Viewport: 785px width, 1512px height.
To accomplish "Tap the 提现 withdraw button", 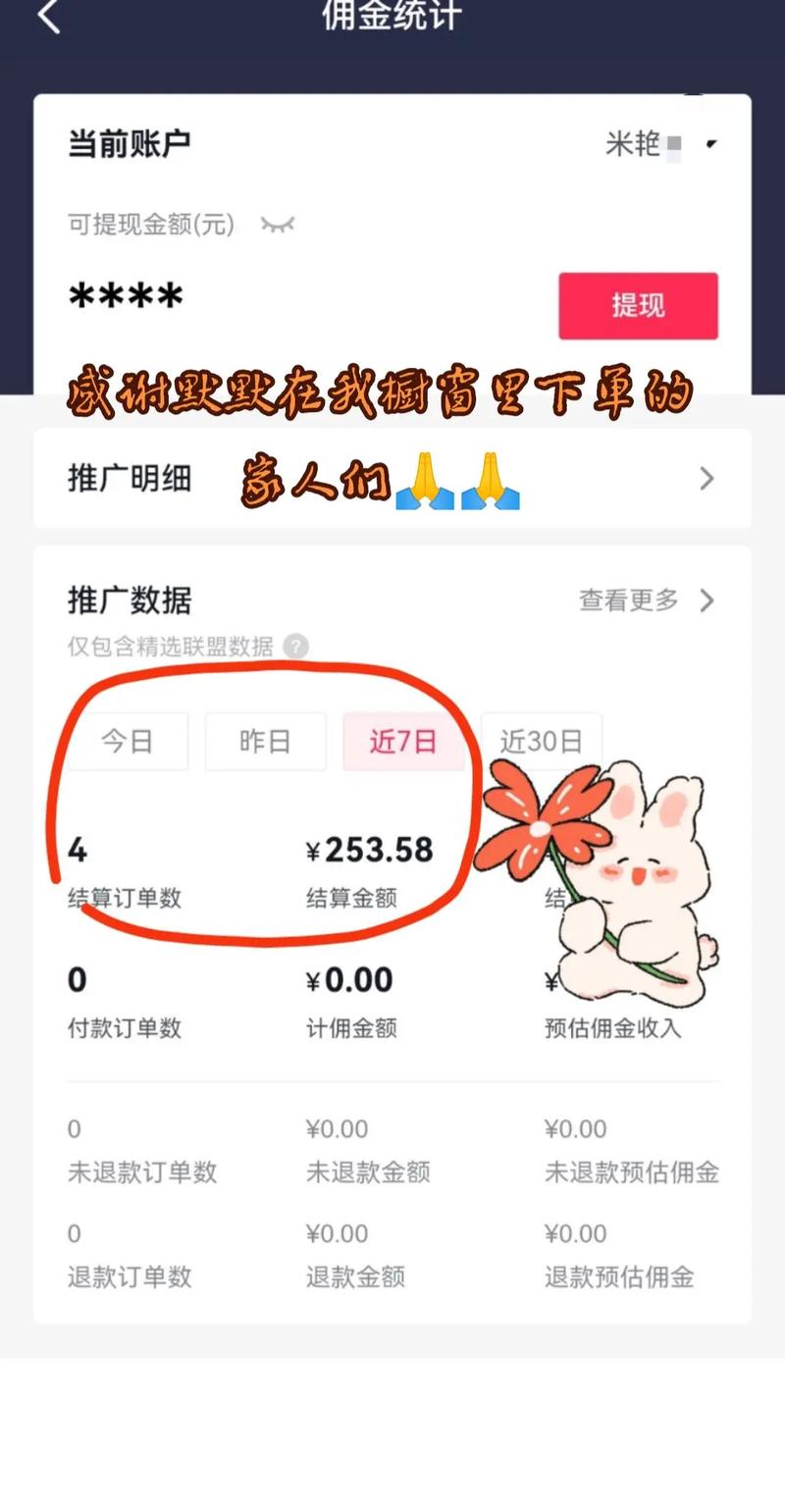I will point(638,305).
